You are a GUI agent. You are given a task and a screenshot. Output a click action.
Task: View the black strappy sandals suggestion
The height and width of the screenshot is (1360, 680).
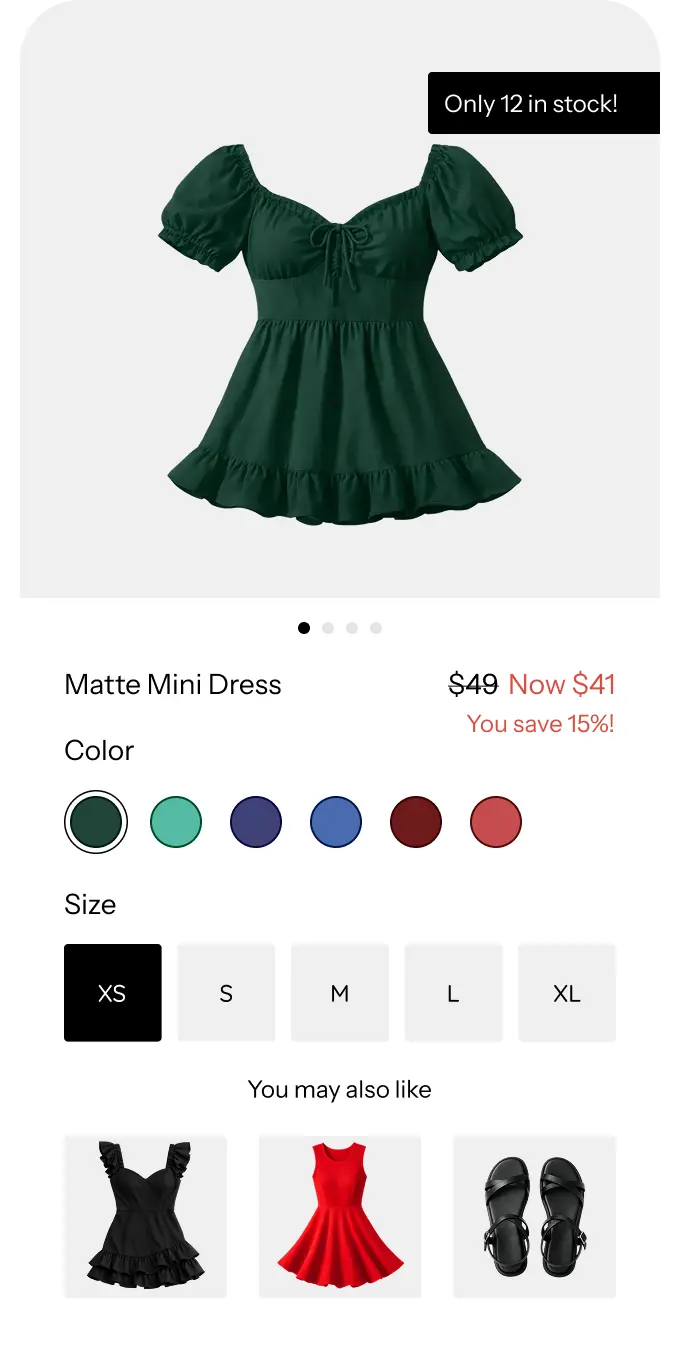coord(534,1216)
